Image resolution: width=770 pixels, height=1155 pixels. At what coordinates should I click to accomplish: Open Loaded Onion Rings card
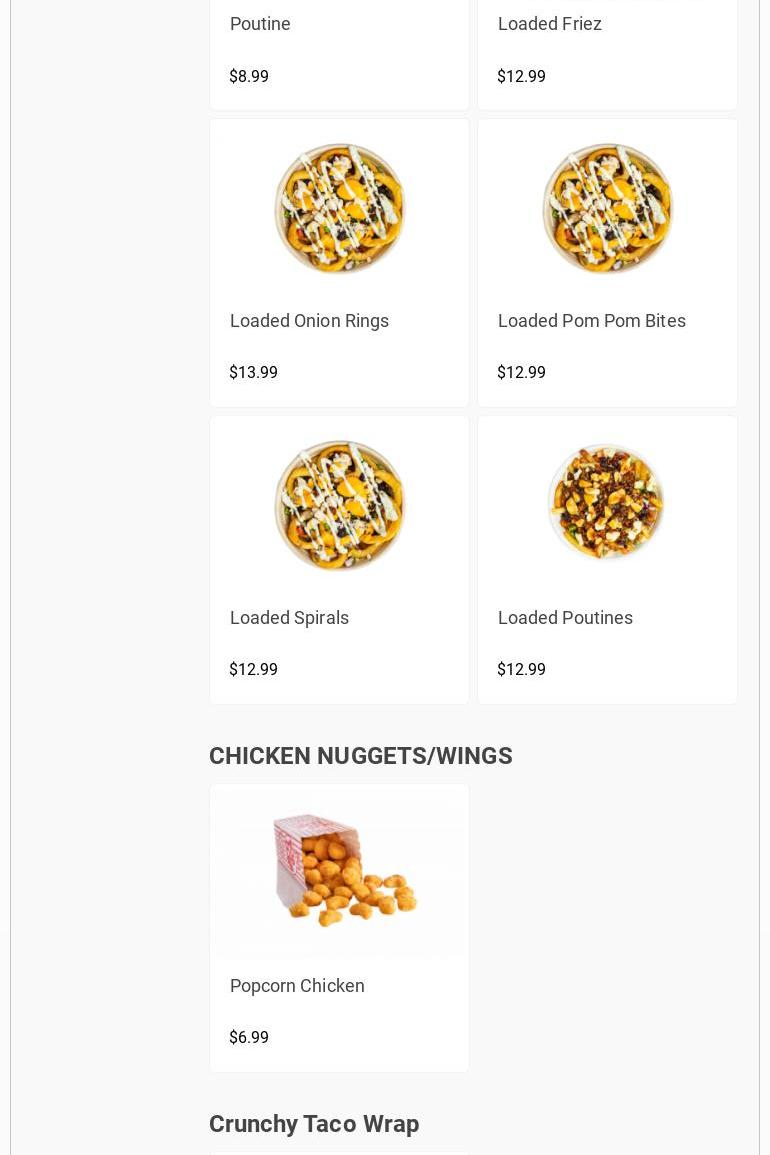(x=338, y=263)
